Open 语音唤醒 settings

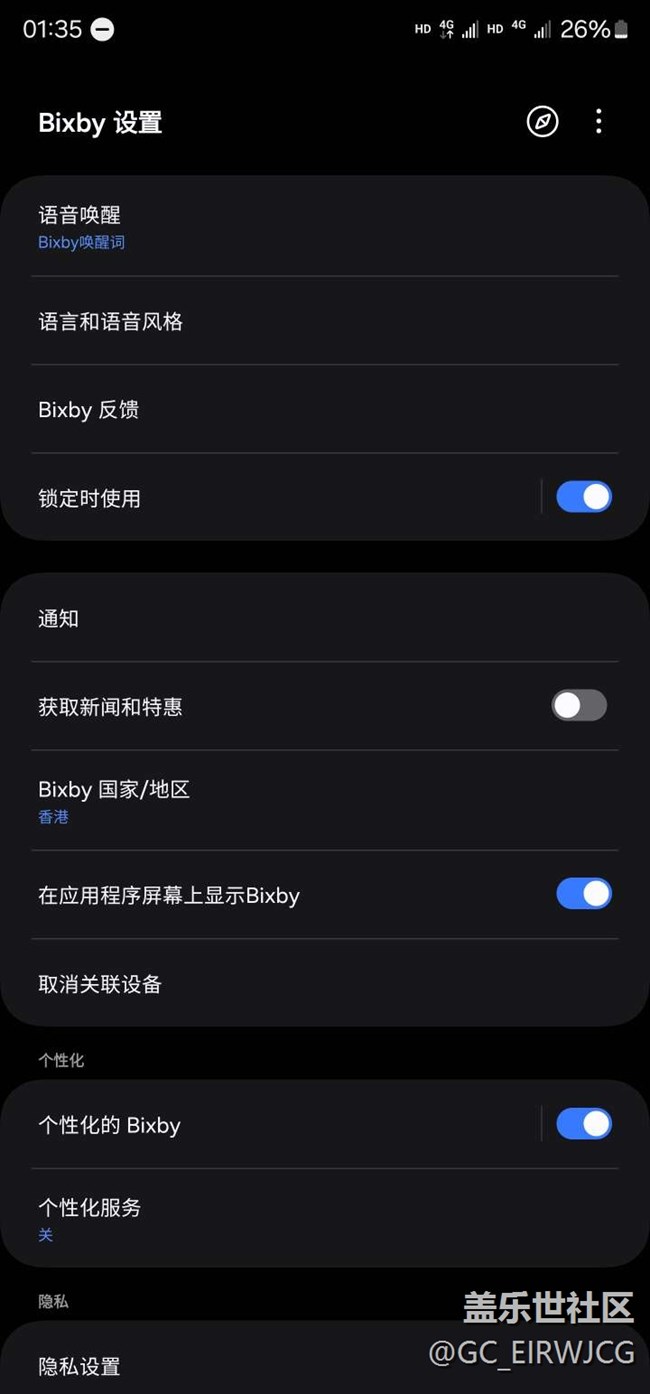click(x=325, y=227)
